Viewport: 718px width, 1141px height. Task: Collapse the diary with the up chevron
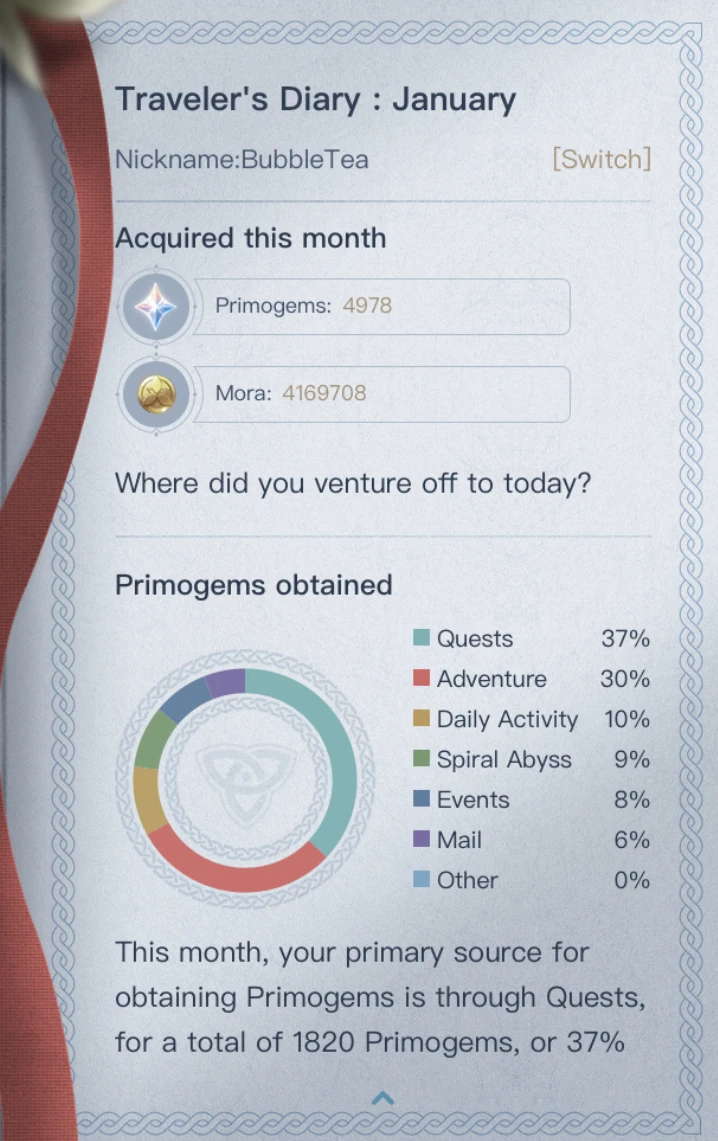point(383,1098)
